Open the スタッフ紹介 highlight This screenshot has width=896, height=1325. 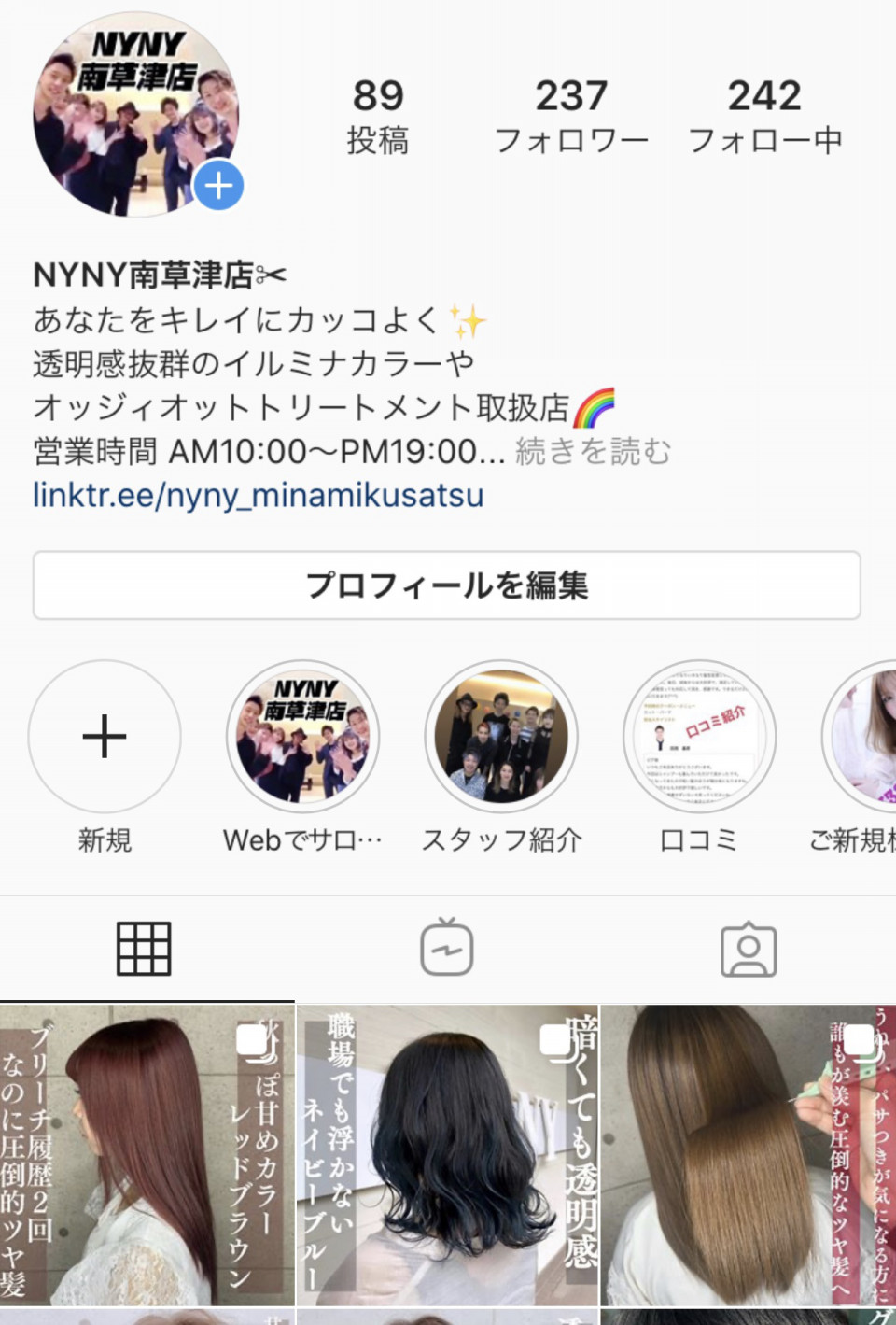pyautogui.click(x=502, y=738)
